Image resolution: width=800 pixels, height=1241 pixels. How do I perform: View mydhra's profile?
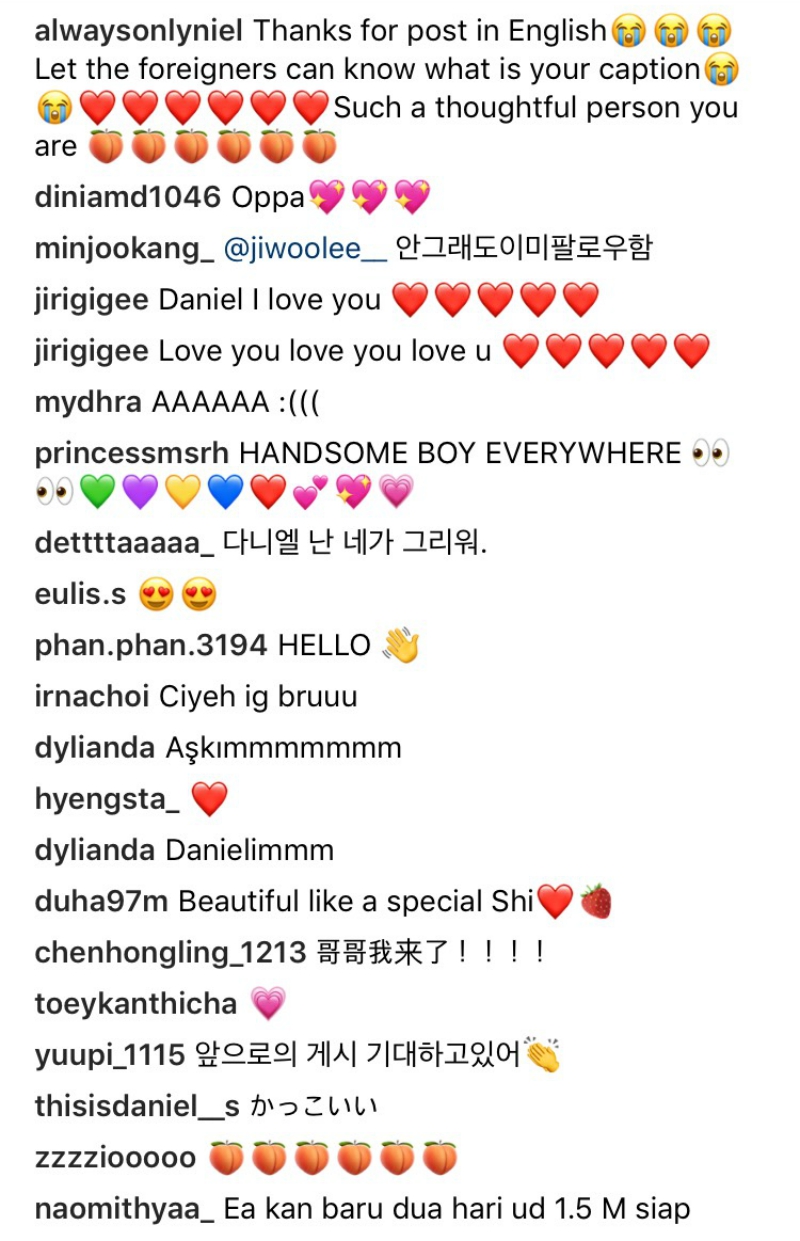pos(87,402)
